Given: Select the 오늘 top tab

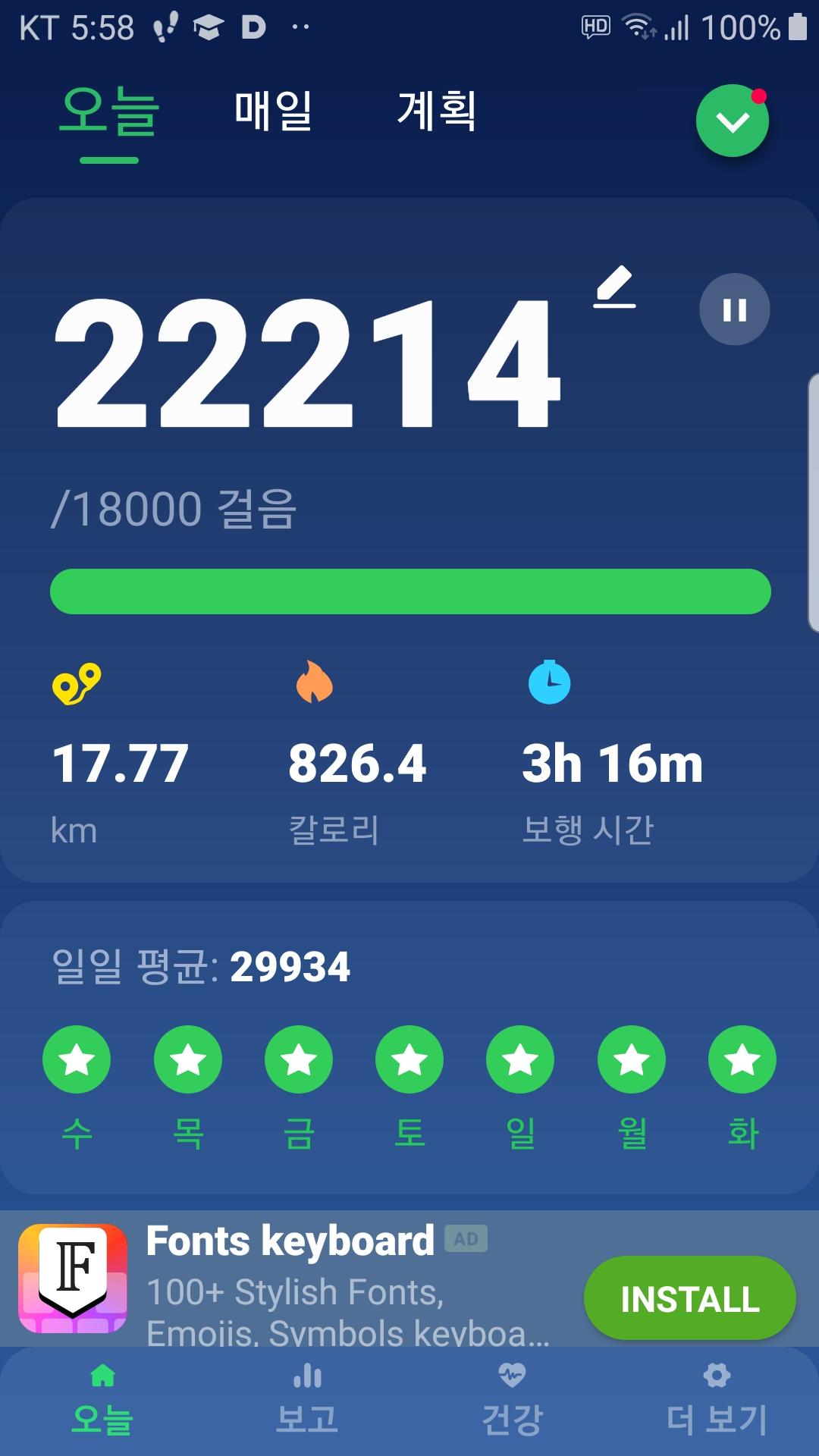Looking at the screenshot, I should point(109,111).
